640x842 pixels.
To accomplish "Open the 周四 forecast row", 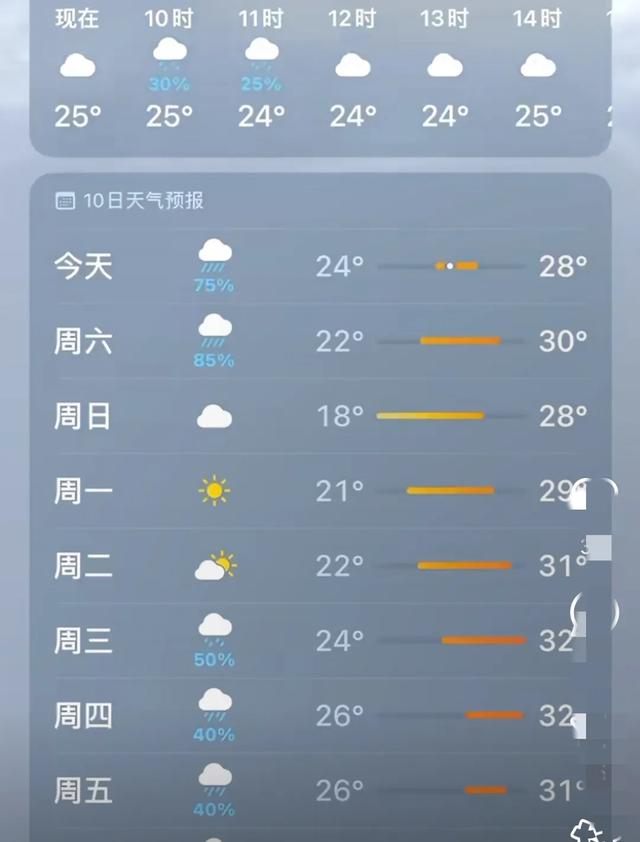I will (x=321, y=716).
